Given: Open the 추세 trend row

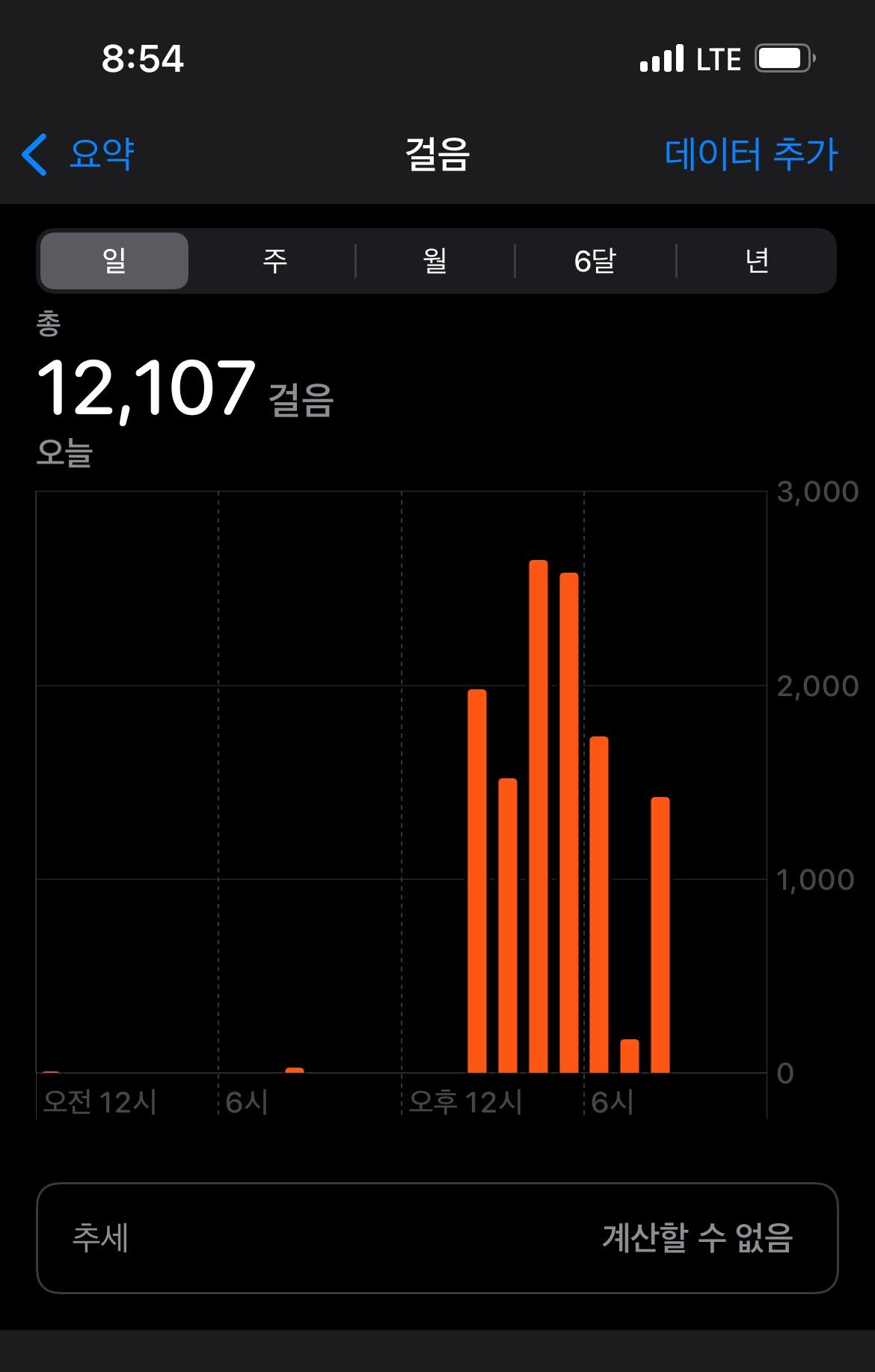Looking at the screenshot, I should pos(437,1237).
